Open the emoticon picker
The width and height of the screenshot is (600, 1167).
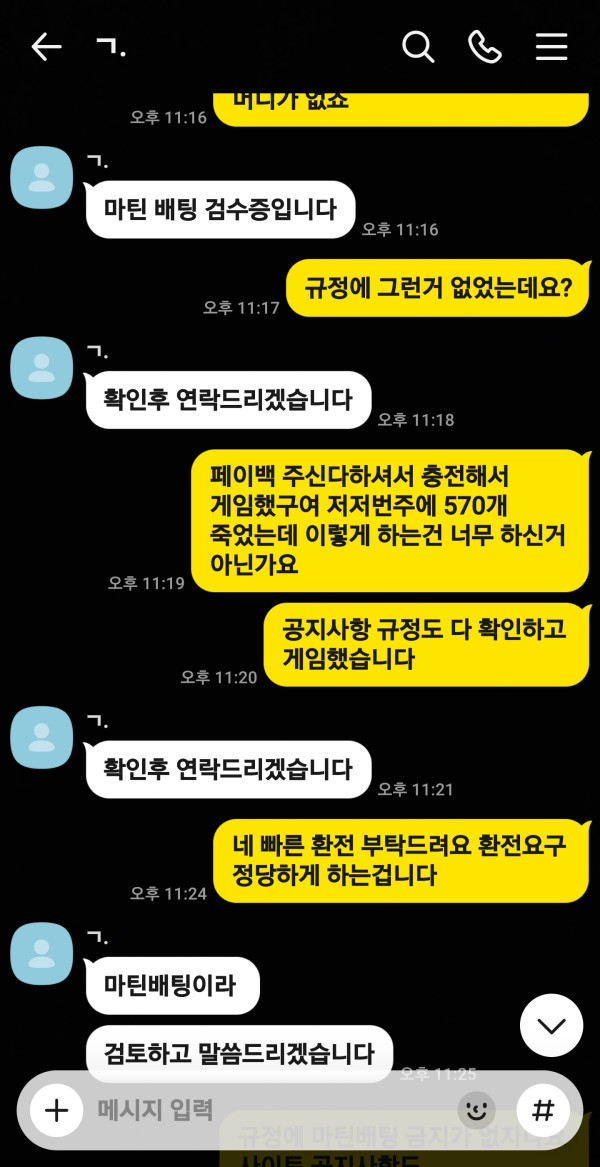pos(476,1111)
